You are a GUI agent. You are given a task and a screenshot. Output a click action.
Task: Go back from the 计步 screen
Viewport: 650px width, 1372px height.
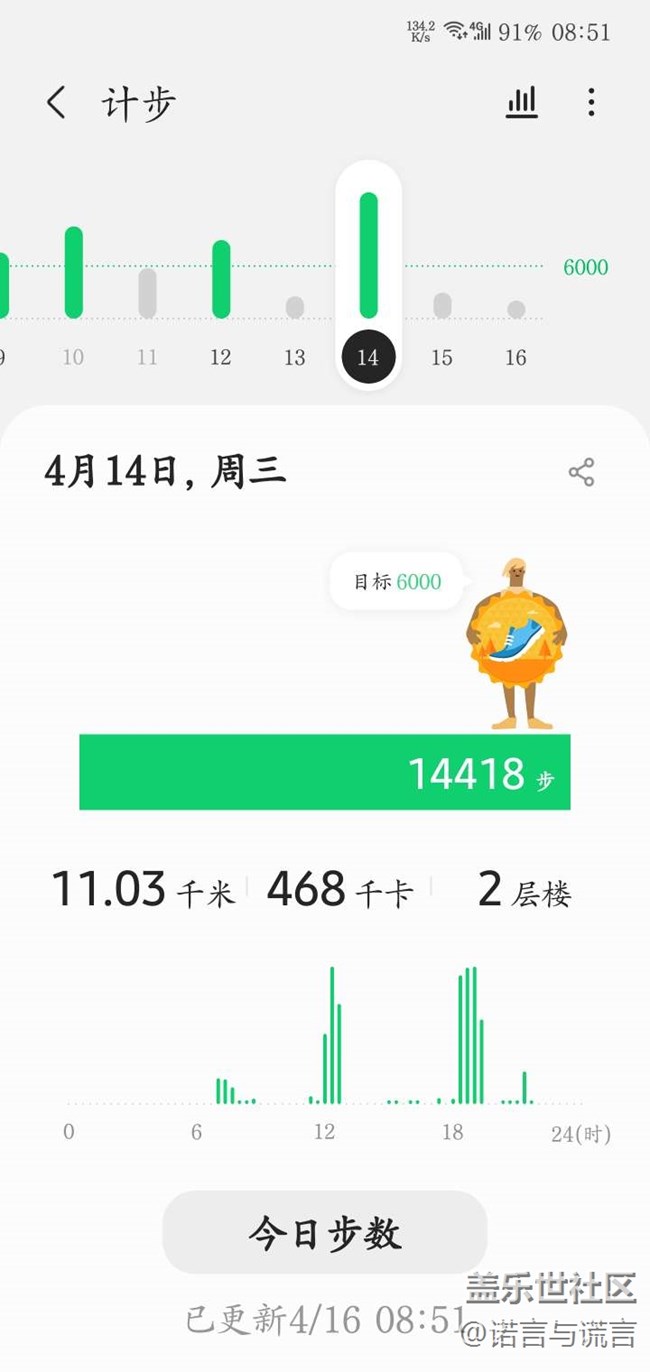(x=57, y=103)
